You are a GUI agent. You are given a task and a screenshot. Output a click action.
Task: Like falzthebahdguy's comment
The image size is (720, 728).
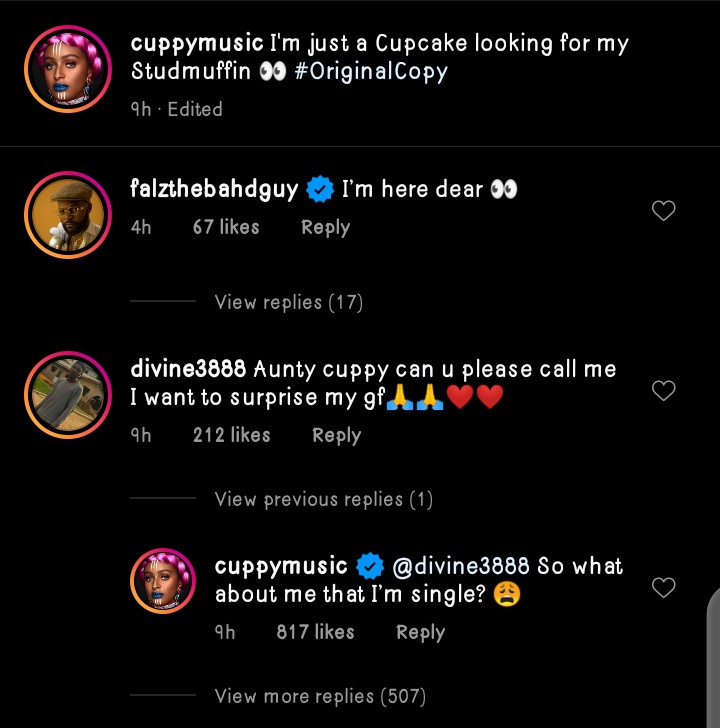coord(663,210)
